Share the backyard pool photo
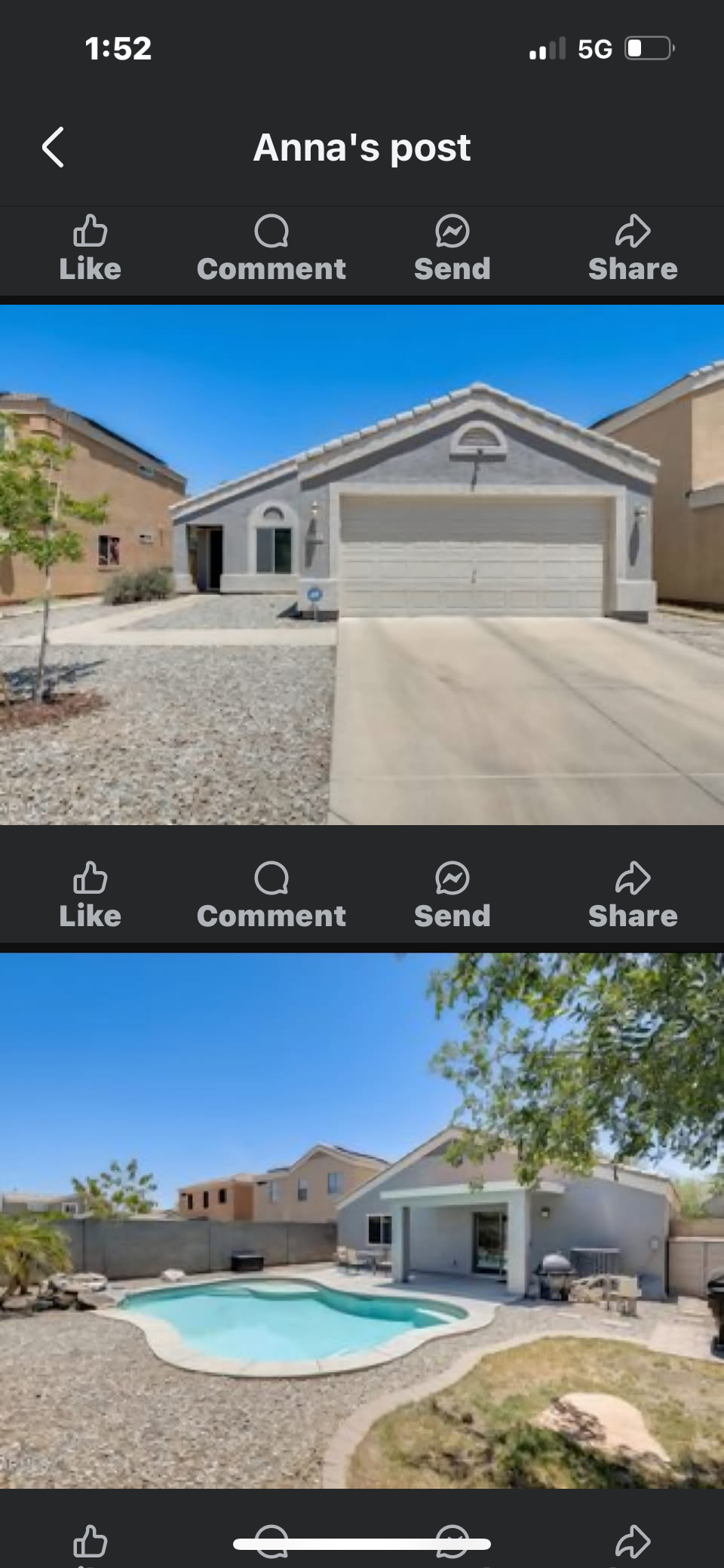The width and height of the screenshot is (724, 1568). pyautogui.click(x=633, y=1542)
